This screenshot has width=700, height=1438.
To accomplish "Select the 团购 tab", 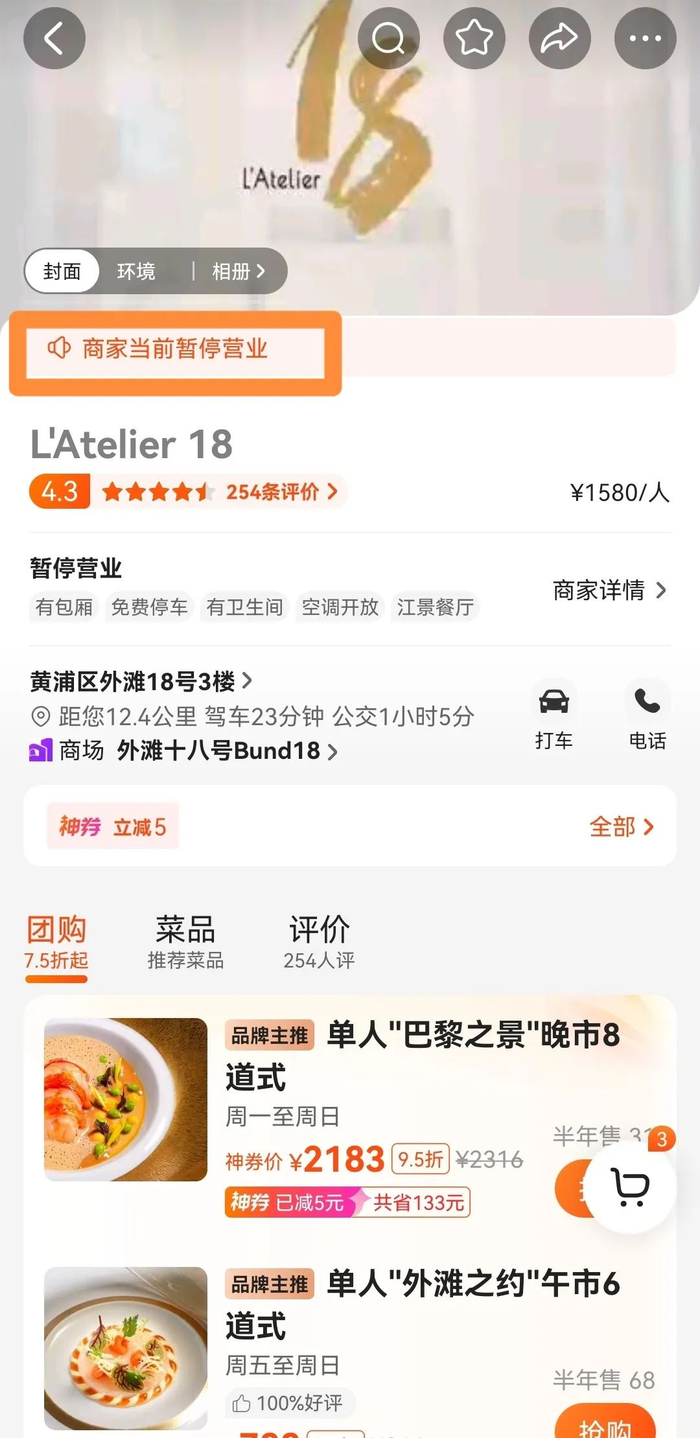I will 57,942.
